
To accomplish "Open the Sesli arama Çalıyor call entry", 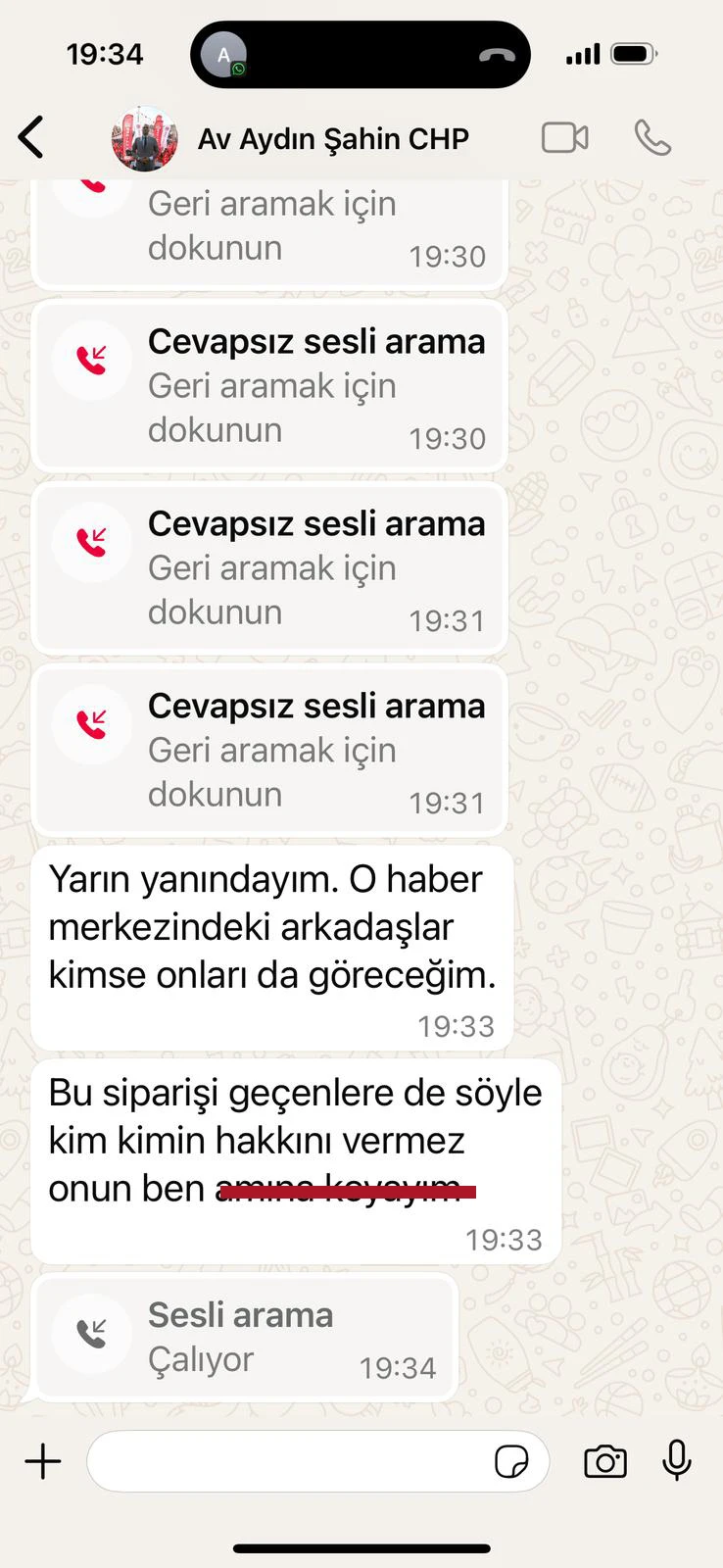I will 245,1337.
